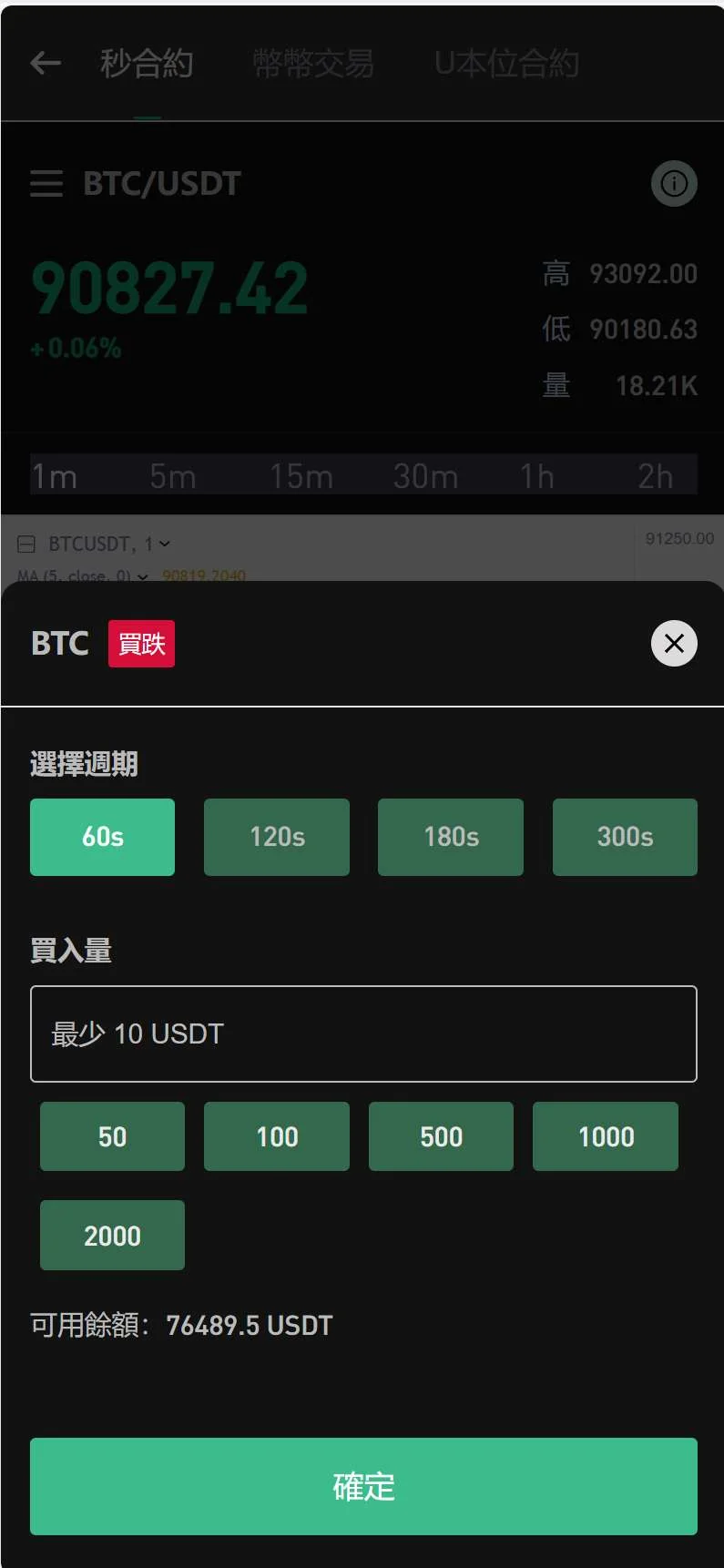
Task: Pick the 1000 amount preset
Action: [x=606, y=1136]
